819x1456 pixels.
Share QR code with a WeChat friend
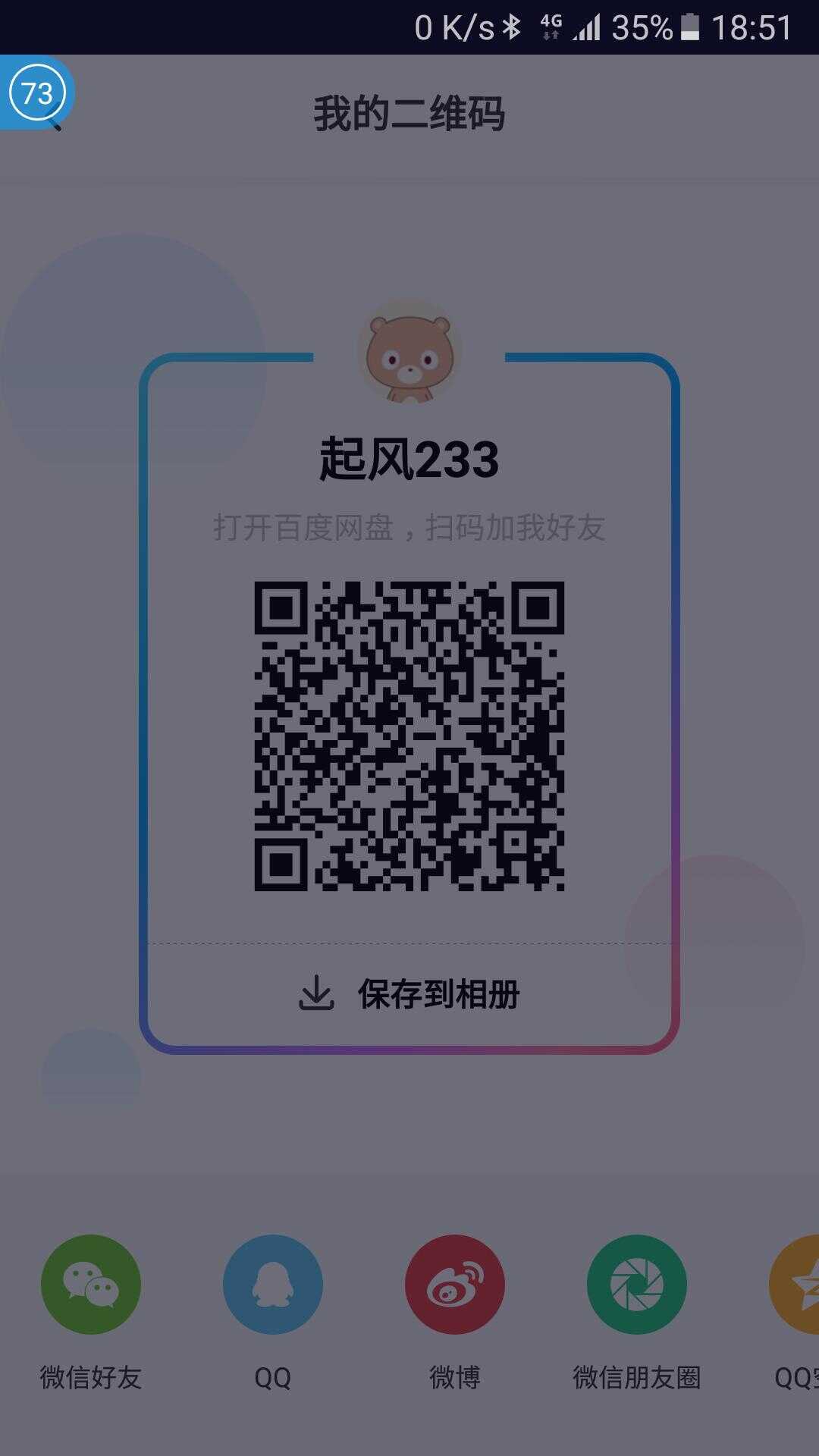point(91,1285)
